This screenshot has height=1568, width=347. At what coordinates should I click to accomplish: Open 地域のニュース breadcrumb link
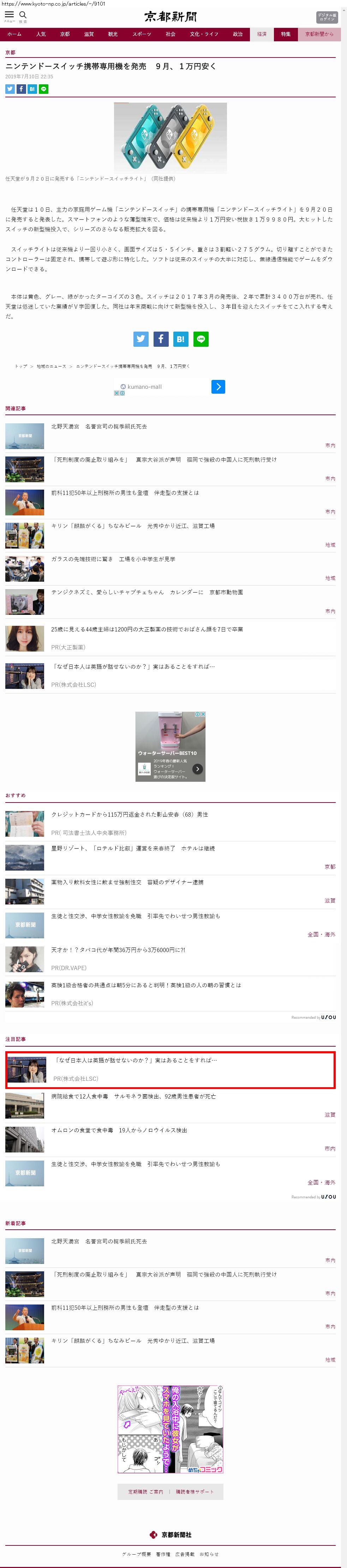[x=51, y=367]
